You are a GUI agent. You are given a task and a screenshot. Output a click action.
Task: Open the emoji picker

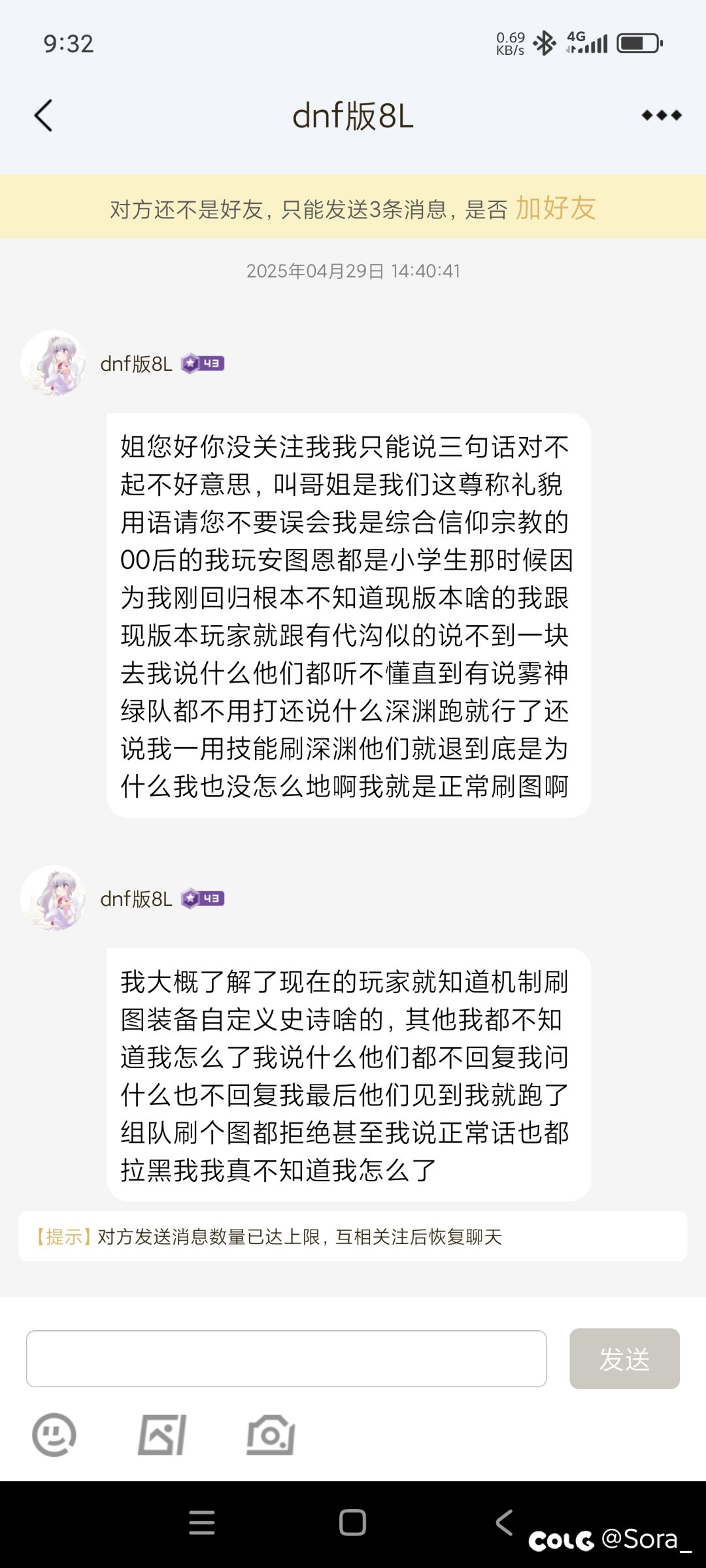(x=54, y=1435)
